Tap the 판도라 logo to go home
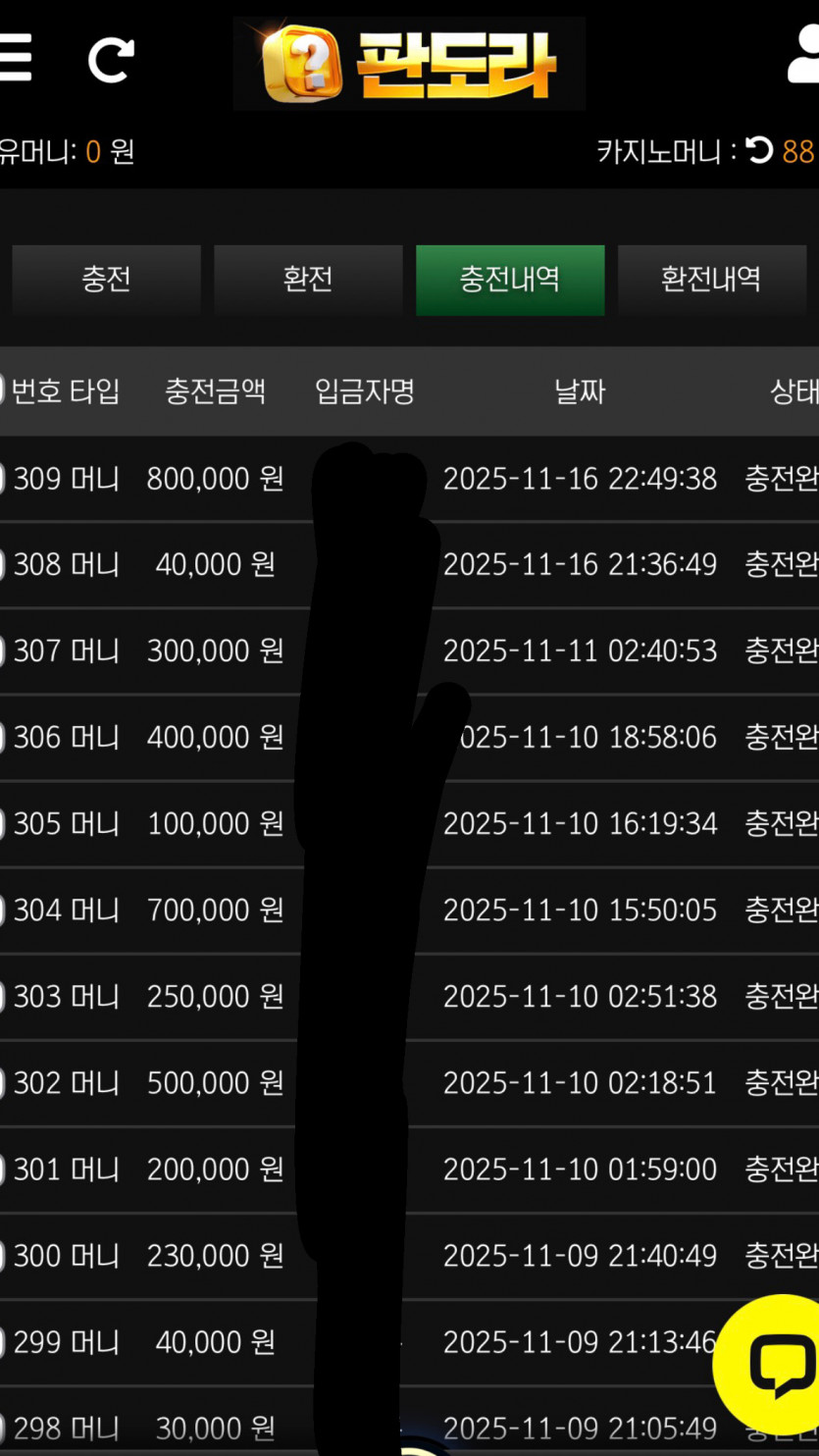Screen dimensions: 819x1456 tap(409, 64)
